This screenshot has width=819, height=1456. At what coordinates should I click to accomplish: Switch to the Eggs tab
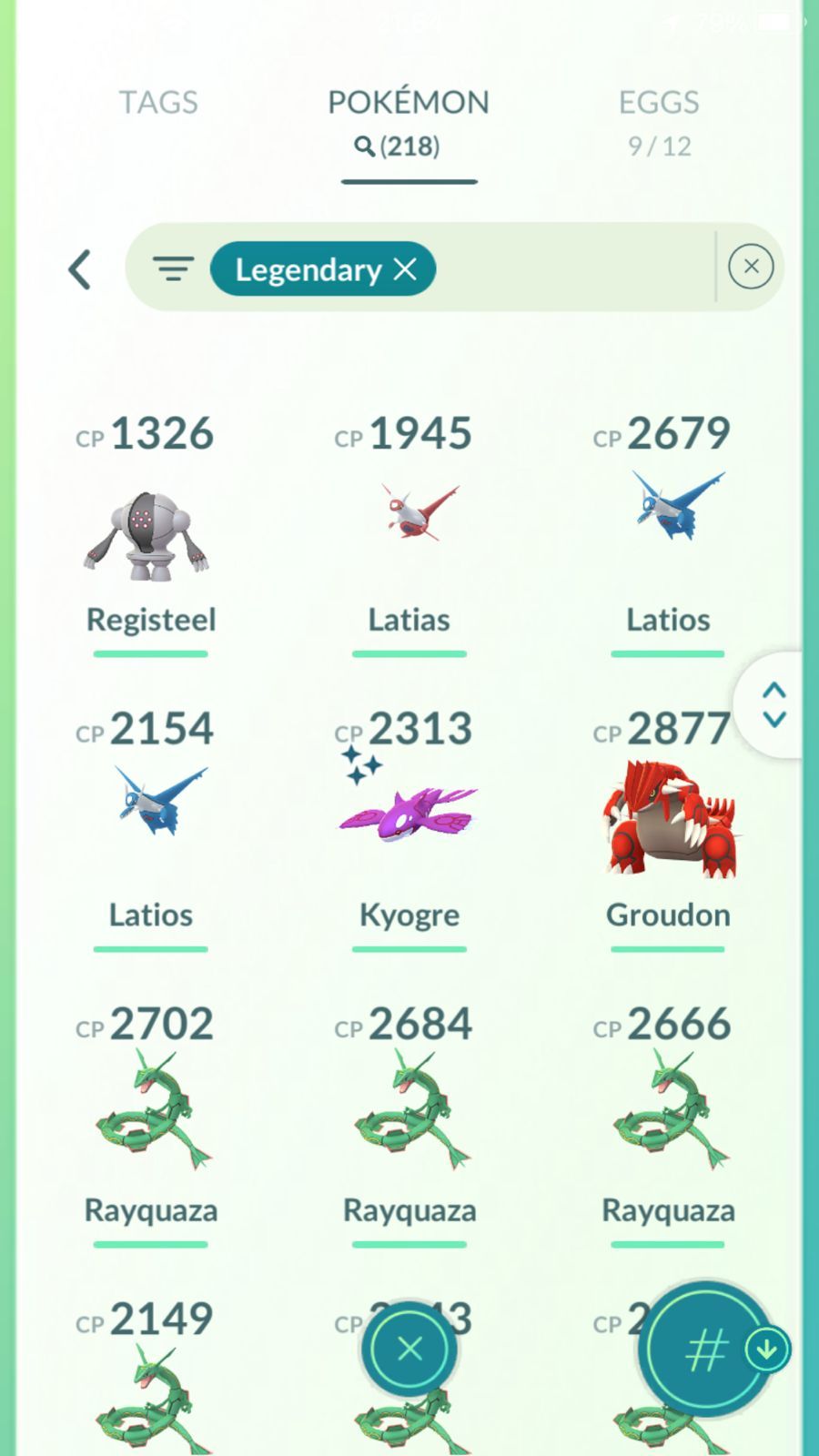pyautogui.click(x=659, y=121)
